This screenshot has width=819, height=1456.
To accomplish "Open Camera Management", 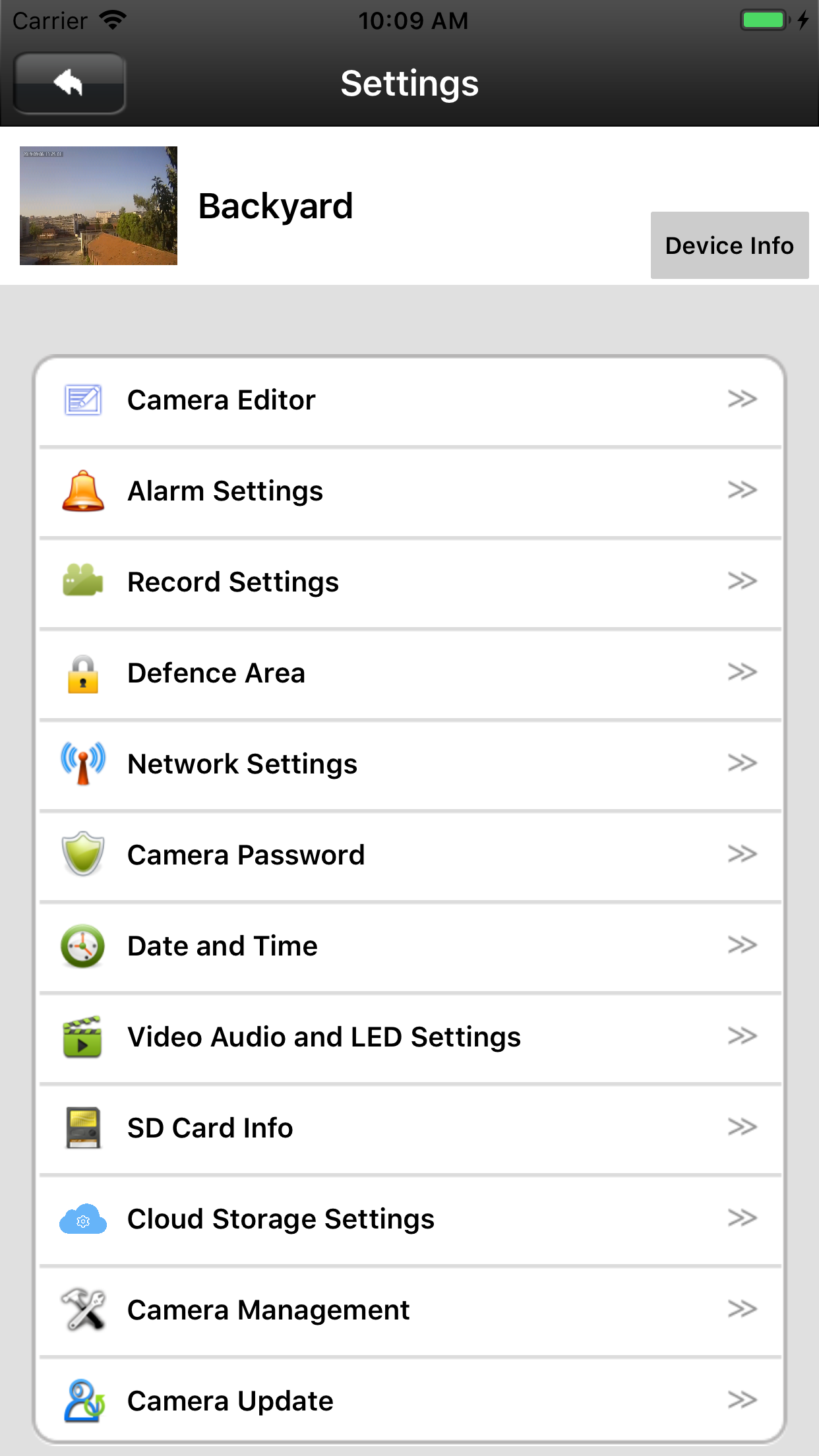I will (x=410, y=1311).
